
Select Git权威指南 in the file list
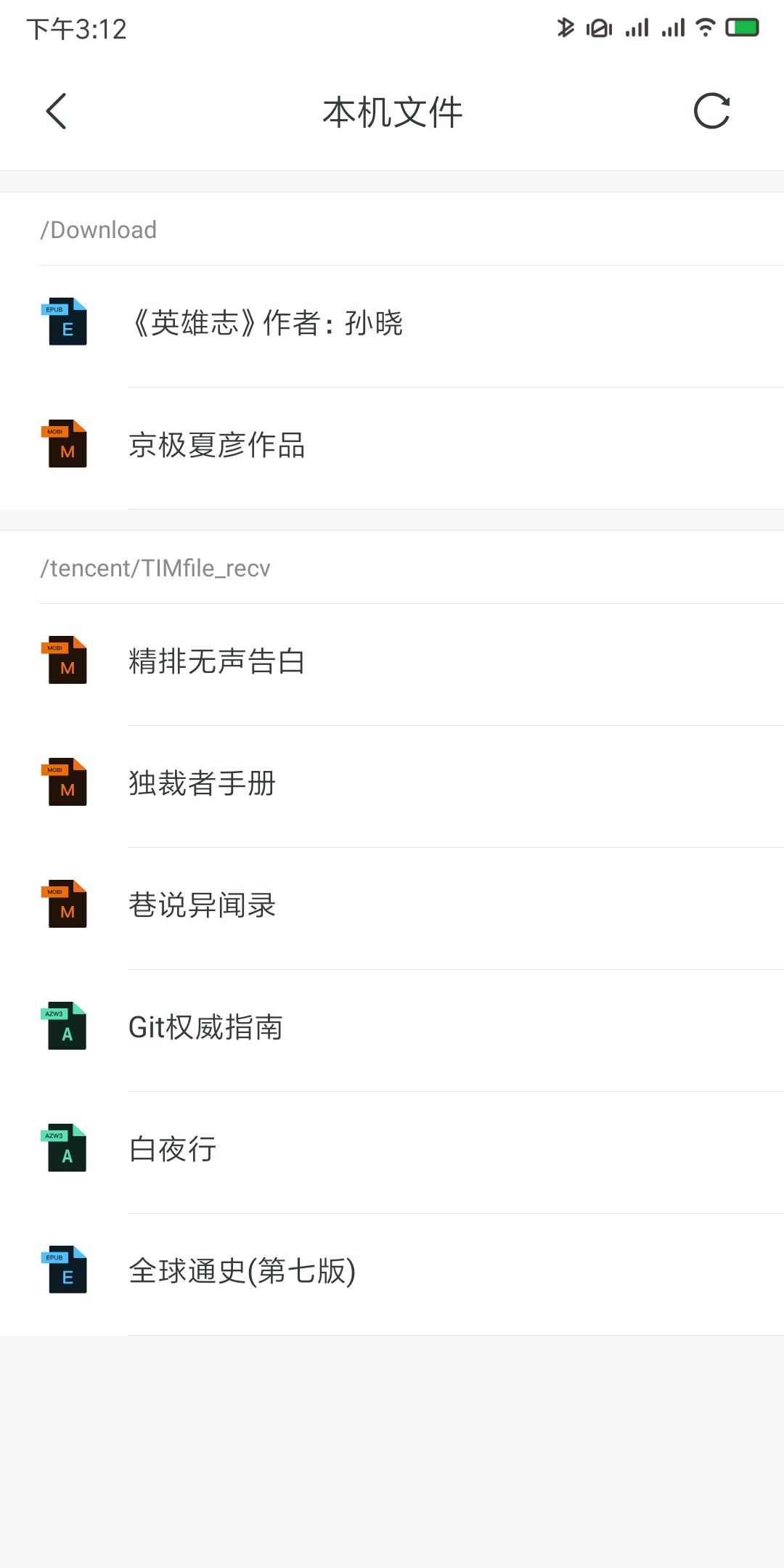click(x=207, y=1026)
